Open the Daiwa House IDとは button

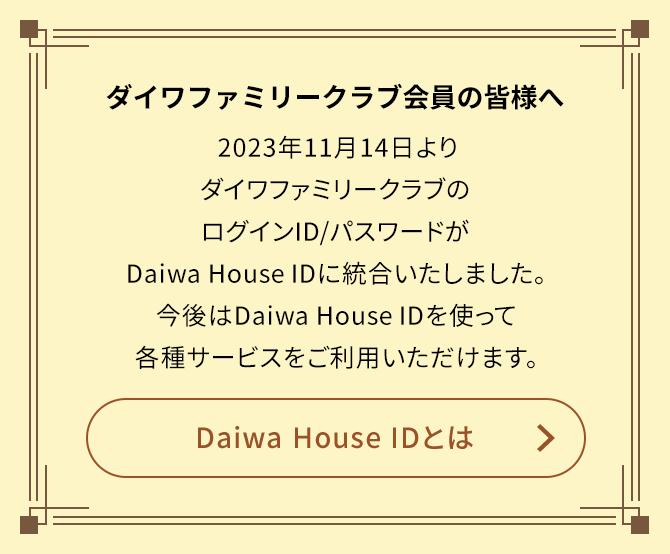[335, 438]
